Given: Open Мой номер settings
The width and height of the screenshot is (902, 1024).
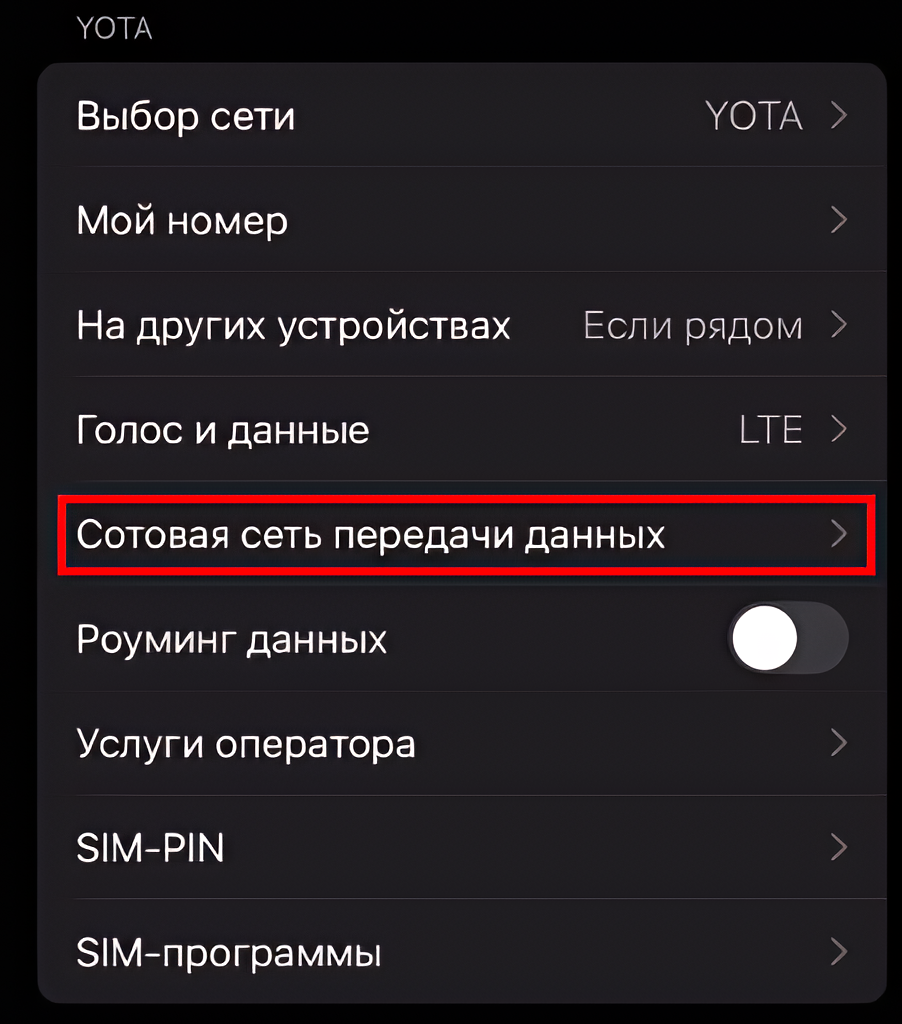Looking at the screenshot, I should point(460,220).
